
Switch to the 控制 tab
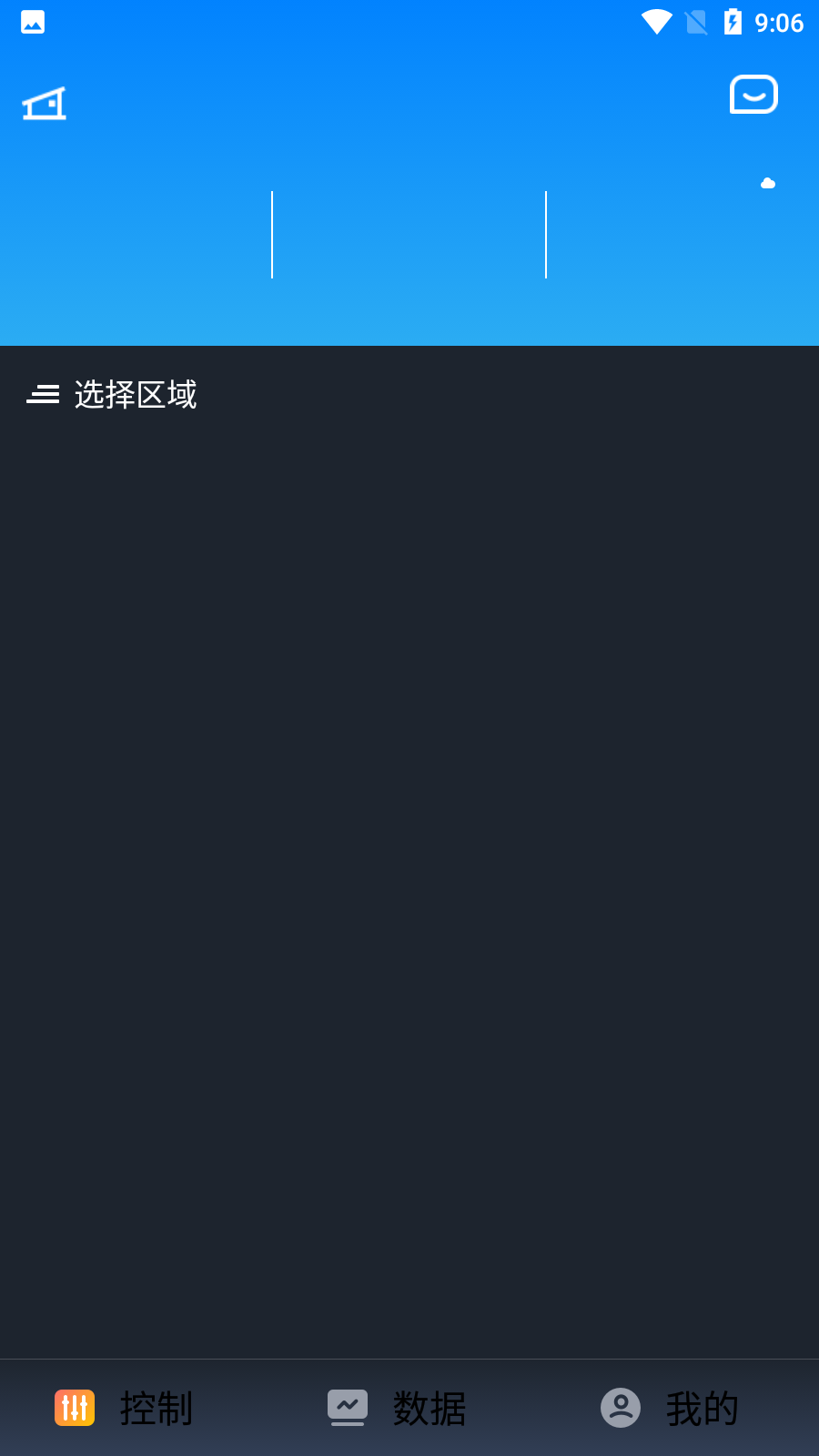coord(124,1408)
